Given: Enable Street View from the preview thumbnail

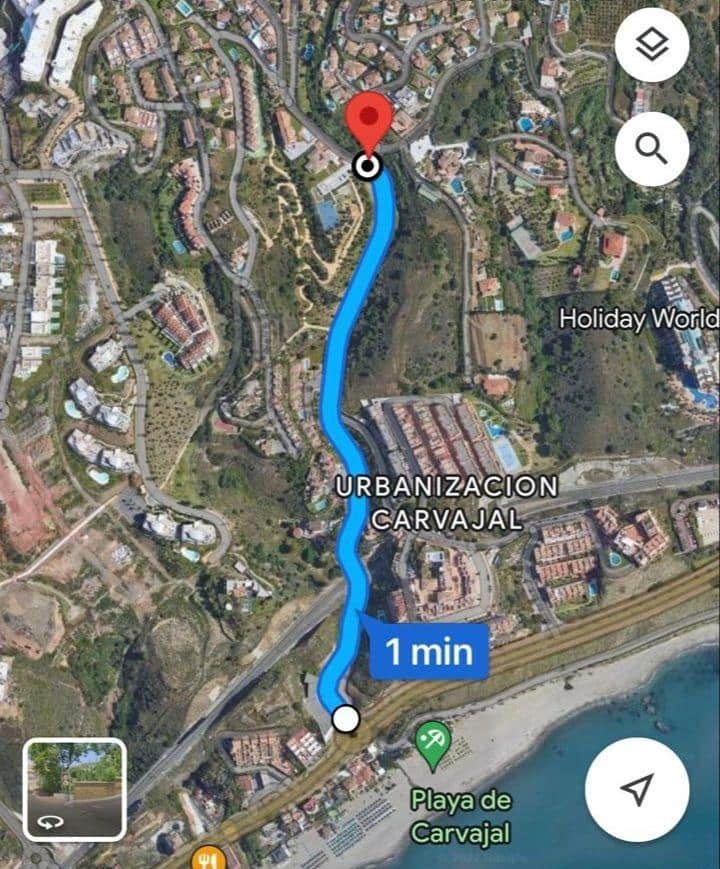Looking at the screenshot, I should point(75,790).
